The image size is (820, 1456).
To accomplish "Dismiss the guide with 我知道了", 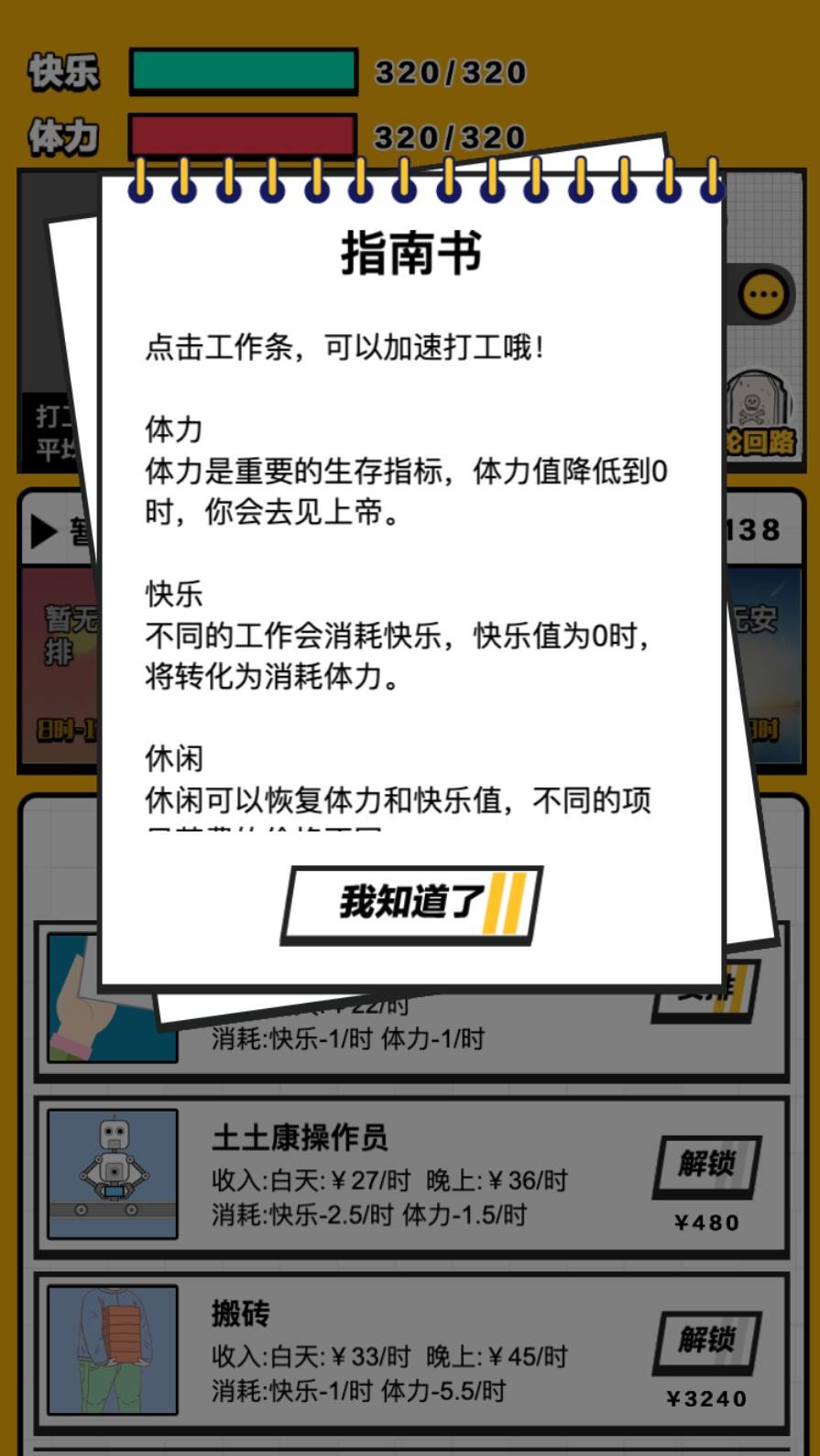I will [x=411, y=903].
